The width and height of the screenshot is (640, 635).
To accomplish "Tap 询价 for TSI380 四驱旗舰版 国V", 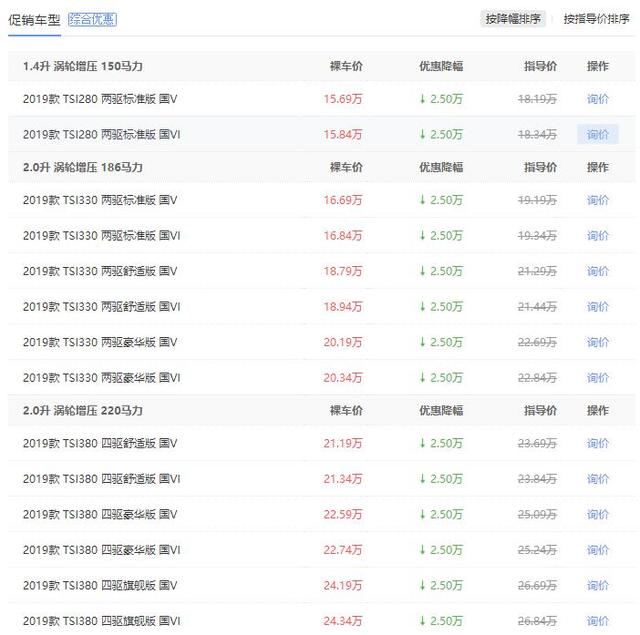I will coord(598,585).
